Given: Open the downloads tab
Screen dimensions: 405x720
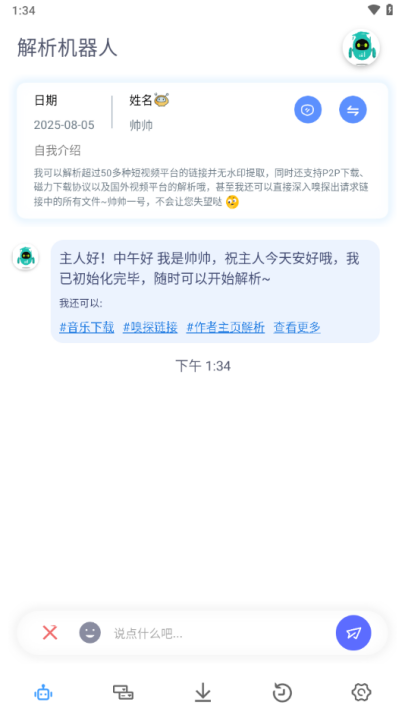Looking at the screenshot, I should point(202,692).
